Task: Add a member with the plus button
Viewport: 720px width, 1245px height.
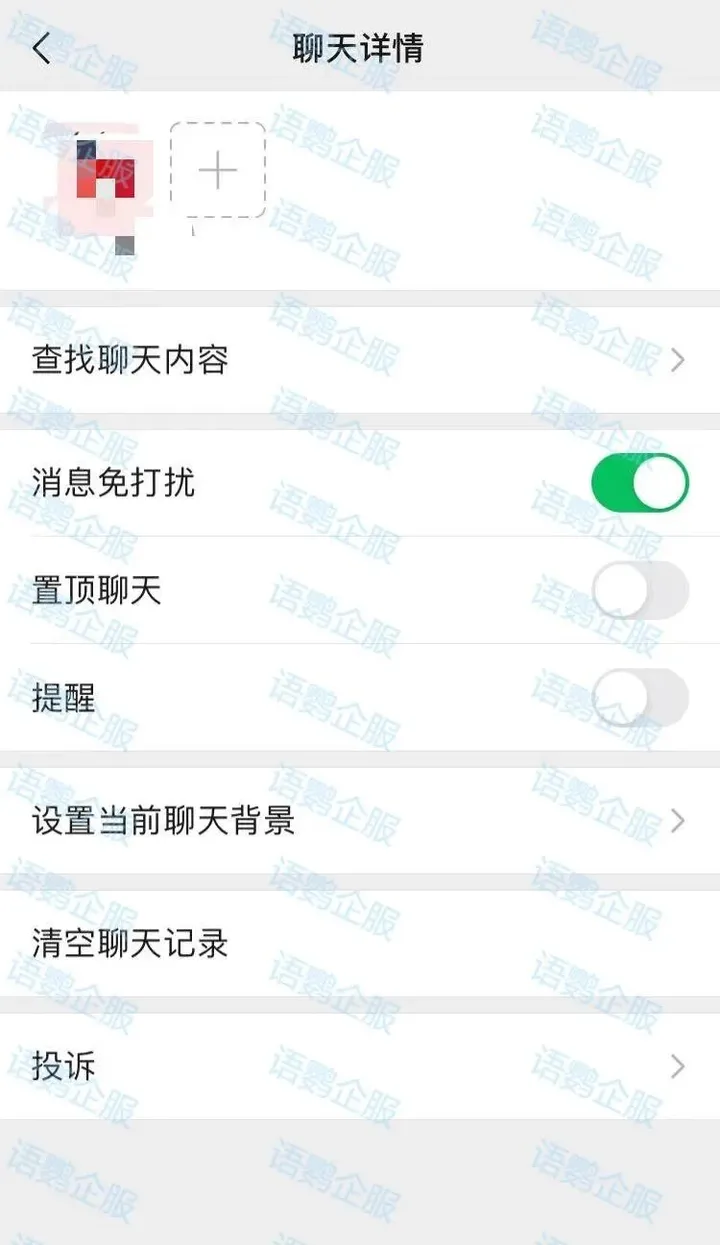Action: coord(218,171)
